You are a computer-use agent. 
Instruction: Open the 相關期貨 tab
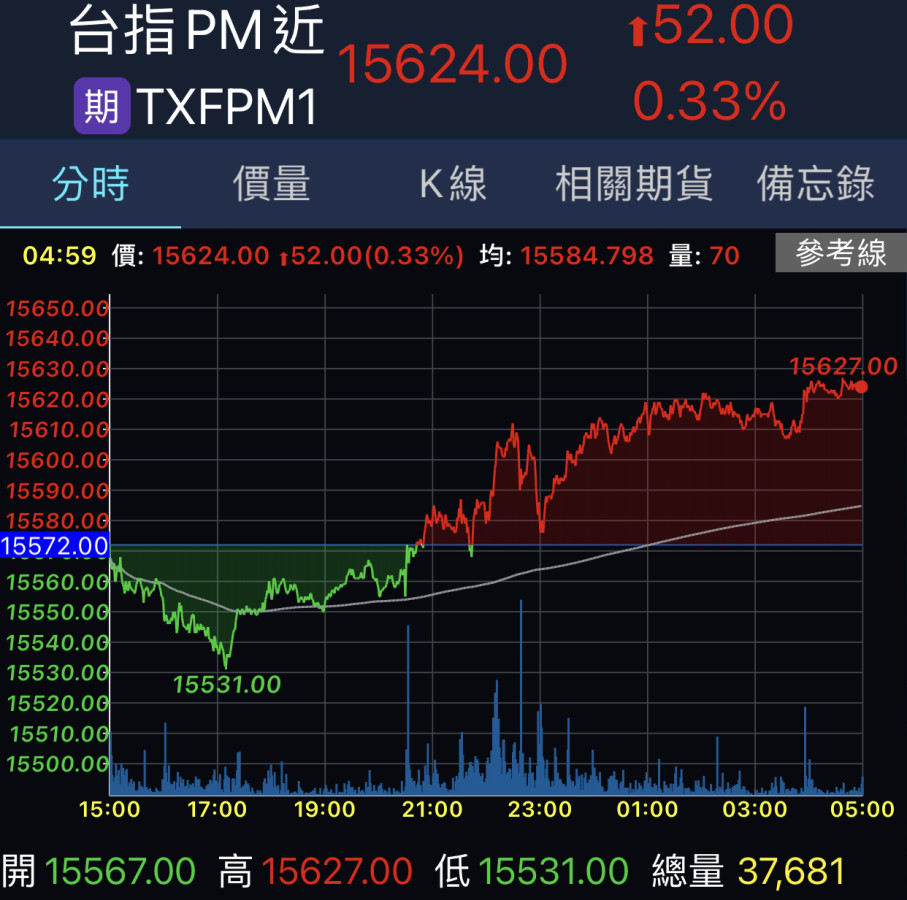pyautogui.click(x=633, y=185)
